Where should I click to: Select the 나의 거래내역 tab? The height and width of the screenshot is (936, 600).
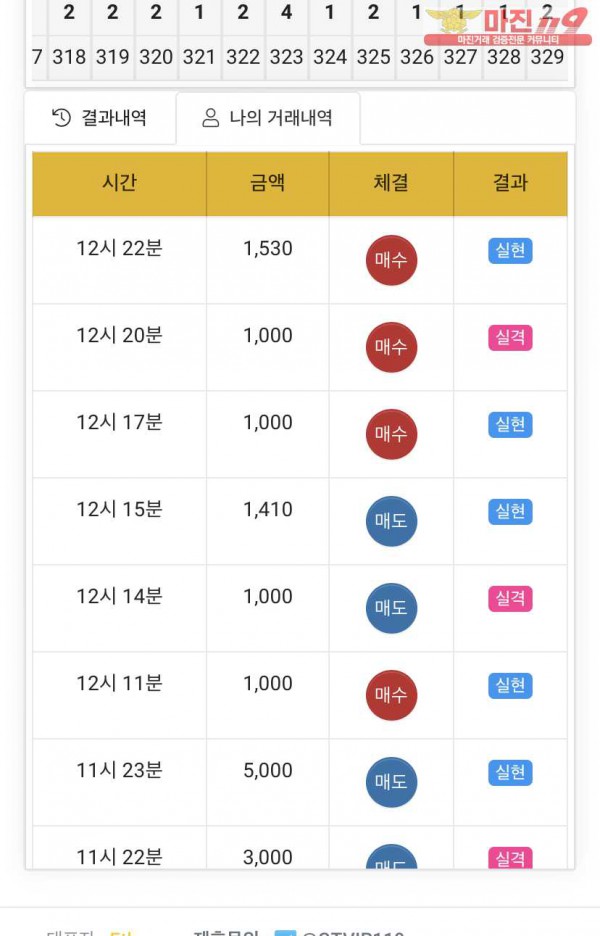267,118
